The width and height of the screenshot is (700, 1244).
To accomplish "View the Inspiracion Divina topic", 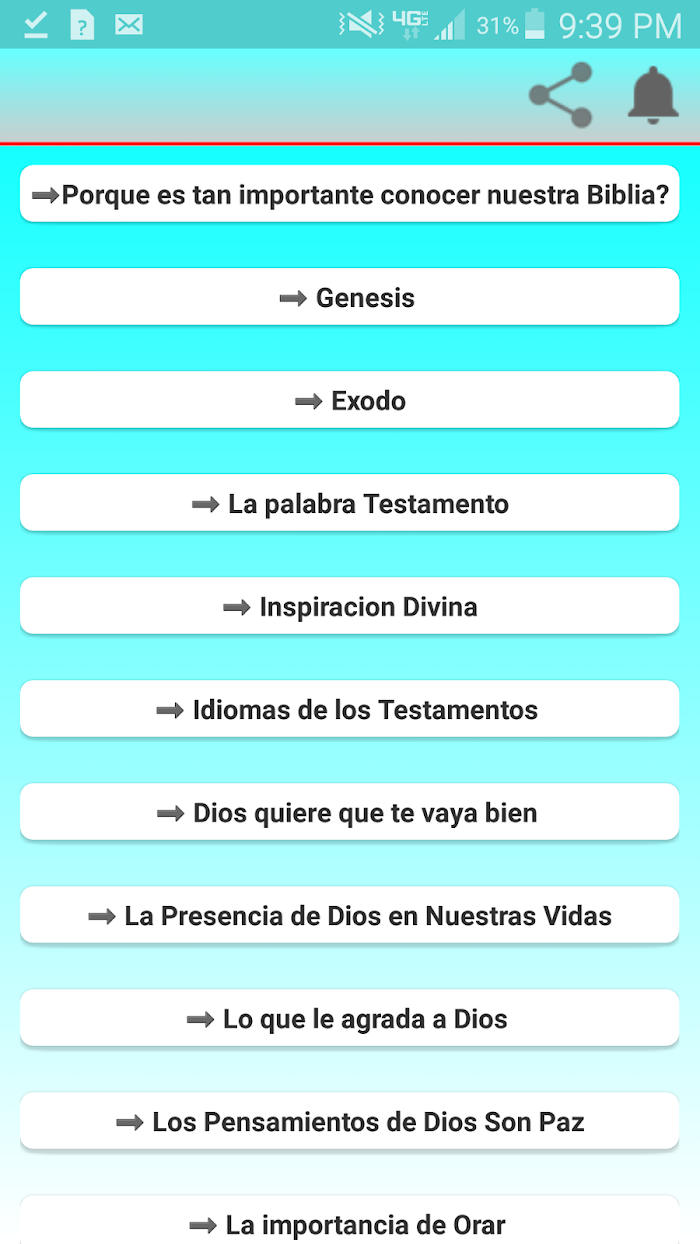I will coord(350,606).
